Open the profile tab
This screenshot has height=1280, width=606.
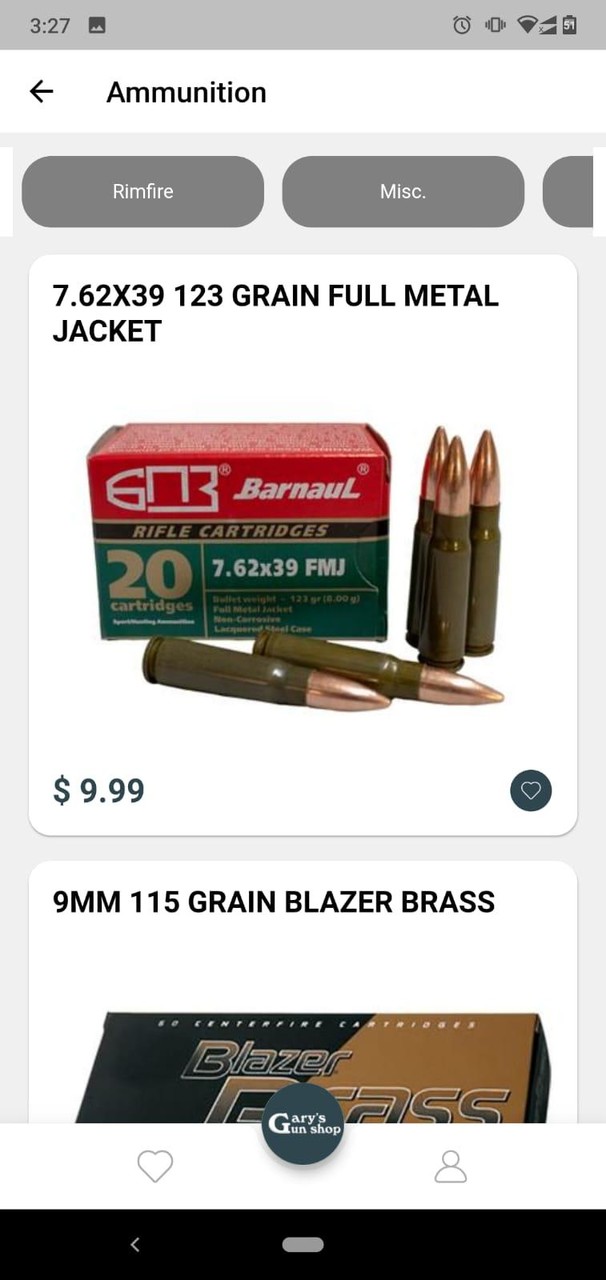click(x=451, y=1166)
